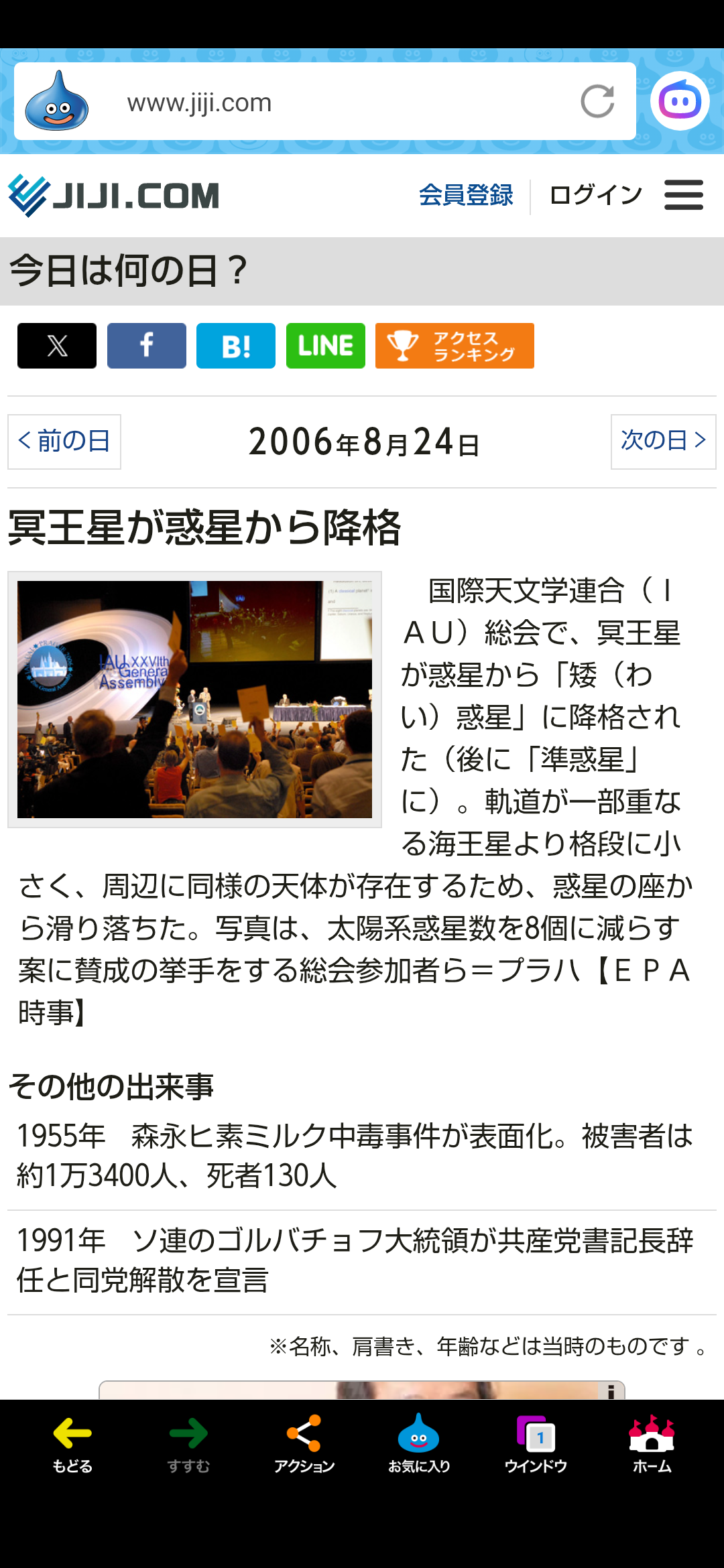Open the robot assistant icon
Image resolution: width=724 pixels, height=1568 pixels.
(680, 101)
